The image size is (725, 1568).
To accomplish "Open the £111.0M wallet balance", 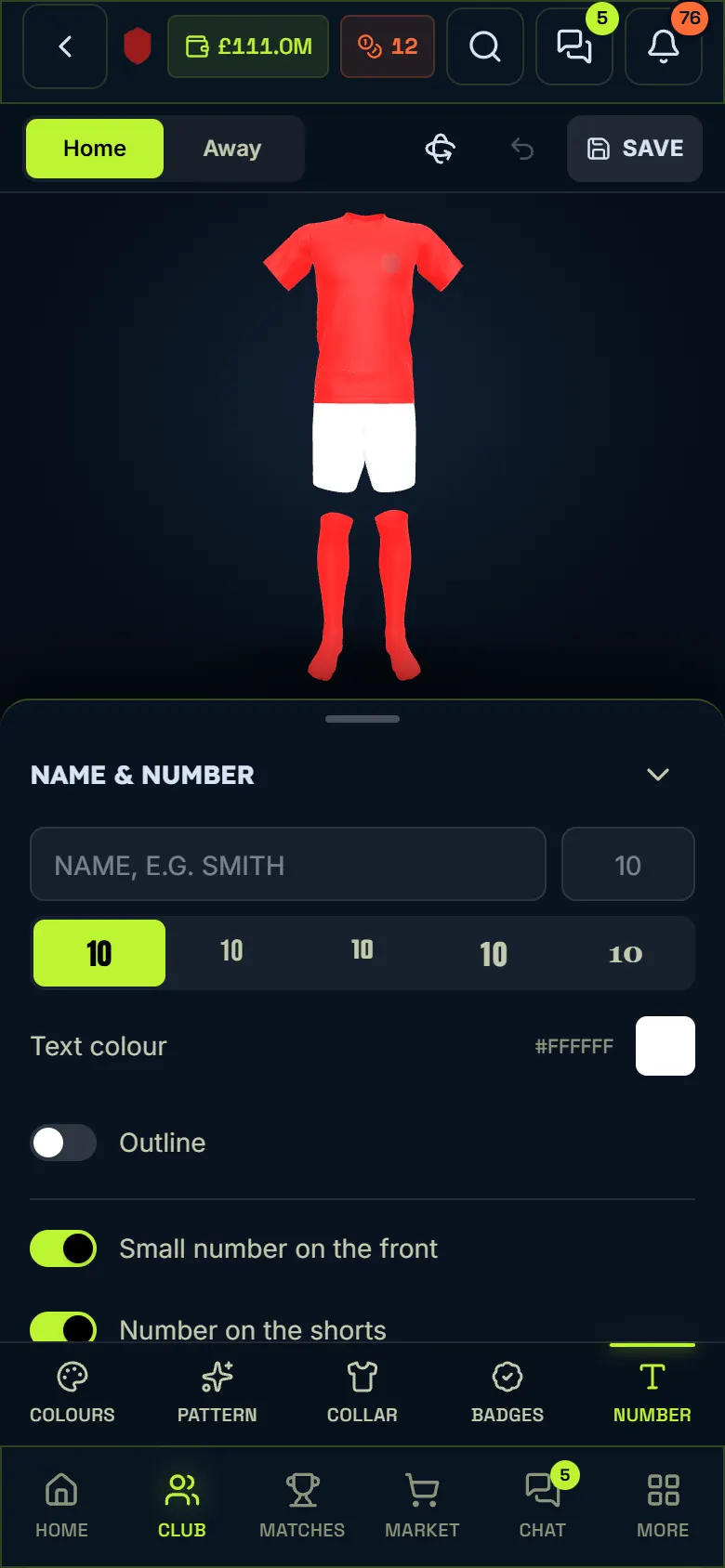I will (248, 46).
